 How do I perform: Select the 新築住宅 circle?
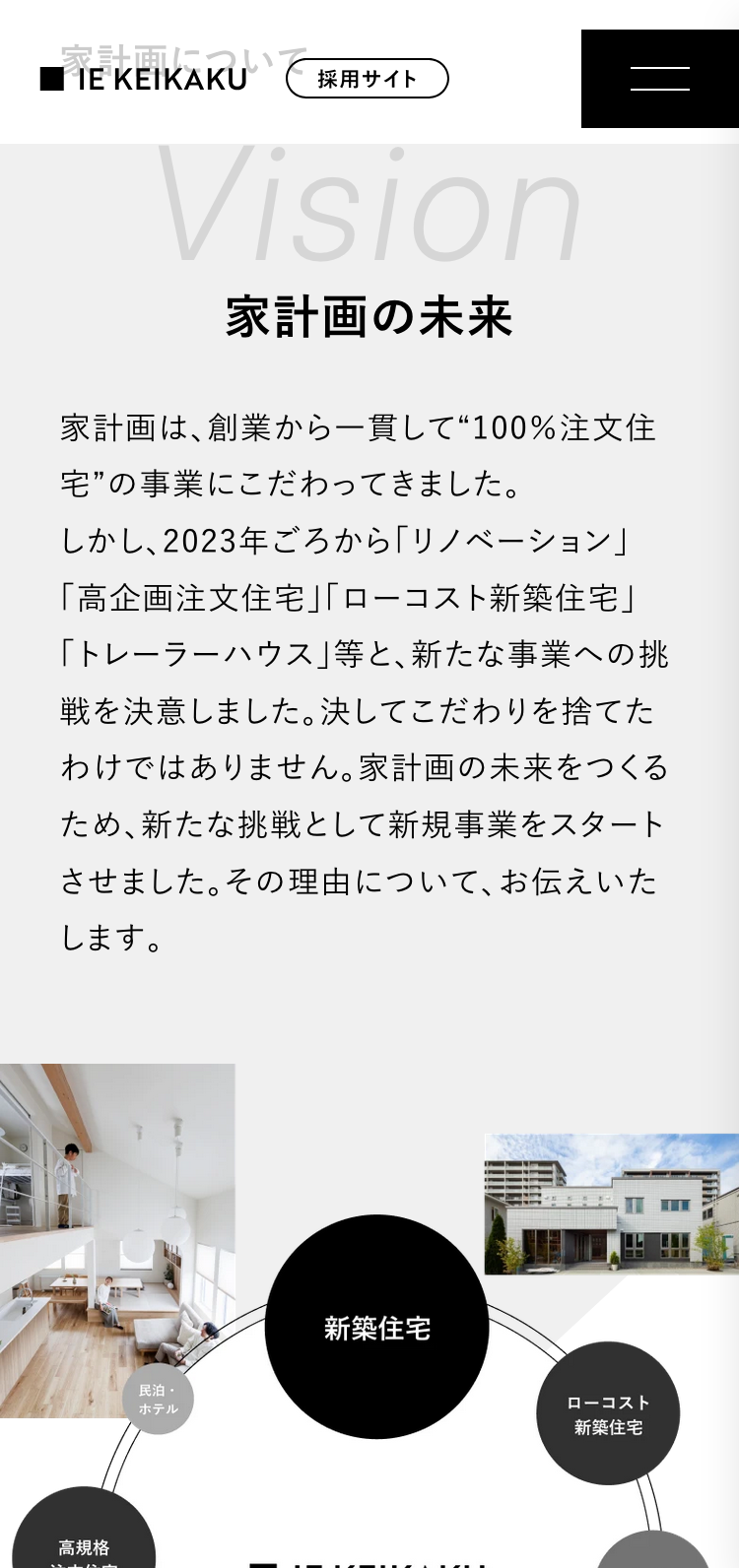[377, 1327]
